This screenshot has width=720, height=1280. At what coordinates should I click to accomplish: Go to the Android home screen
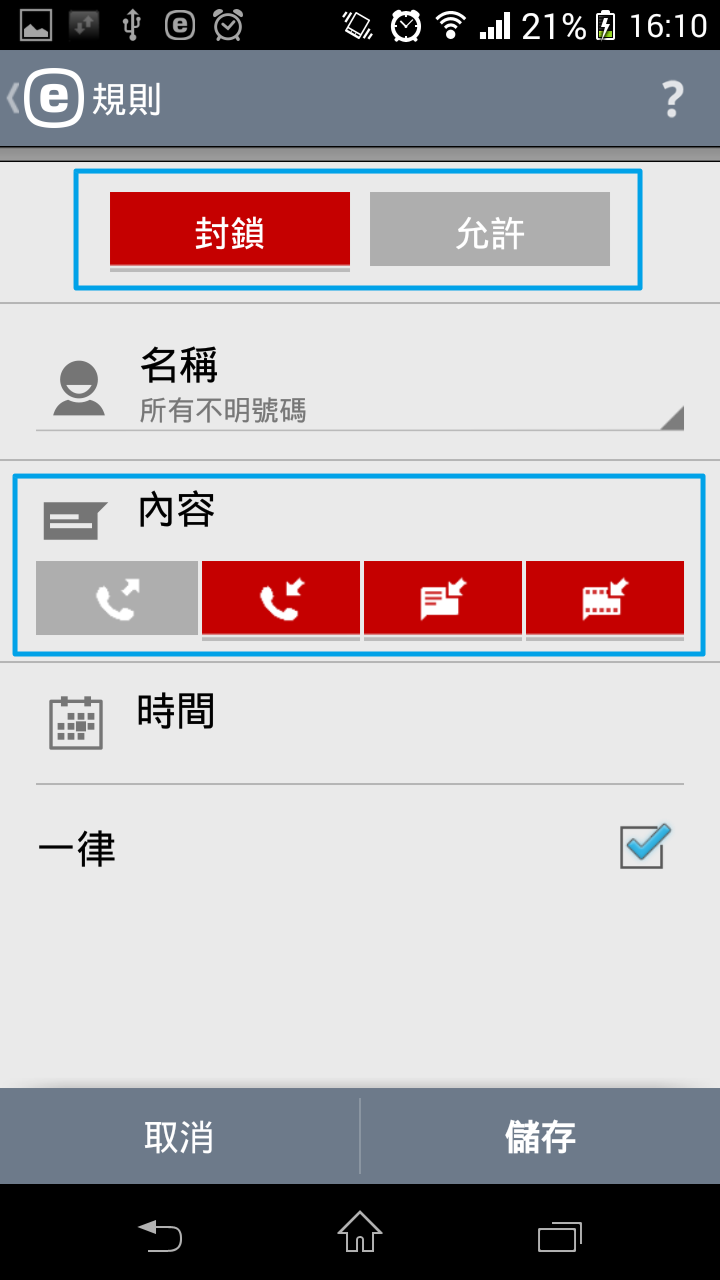tap(360, 1232)
